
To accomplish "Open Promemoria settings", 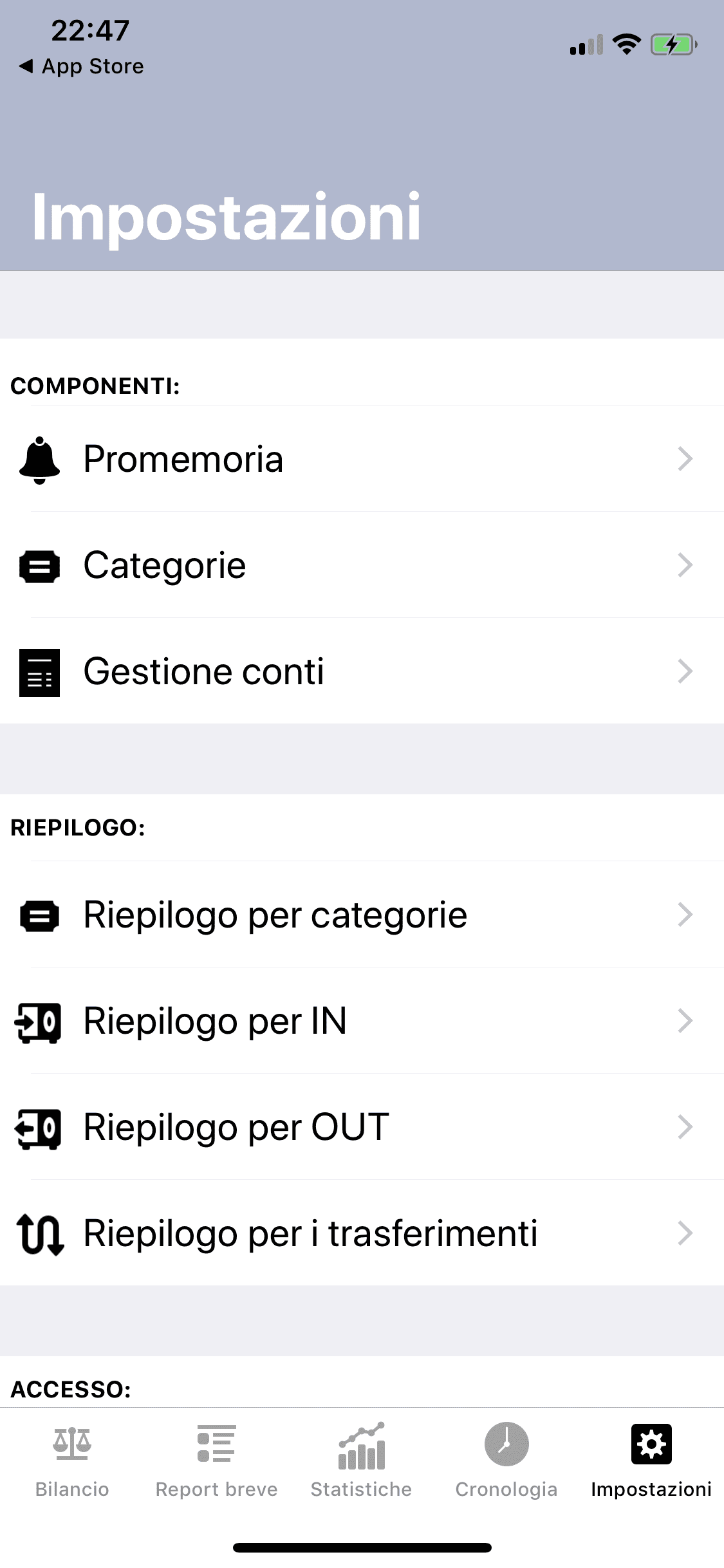I will tap(362, 459).
